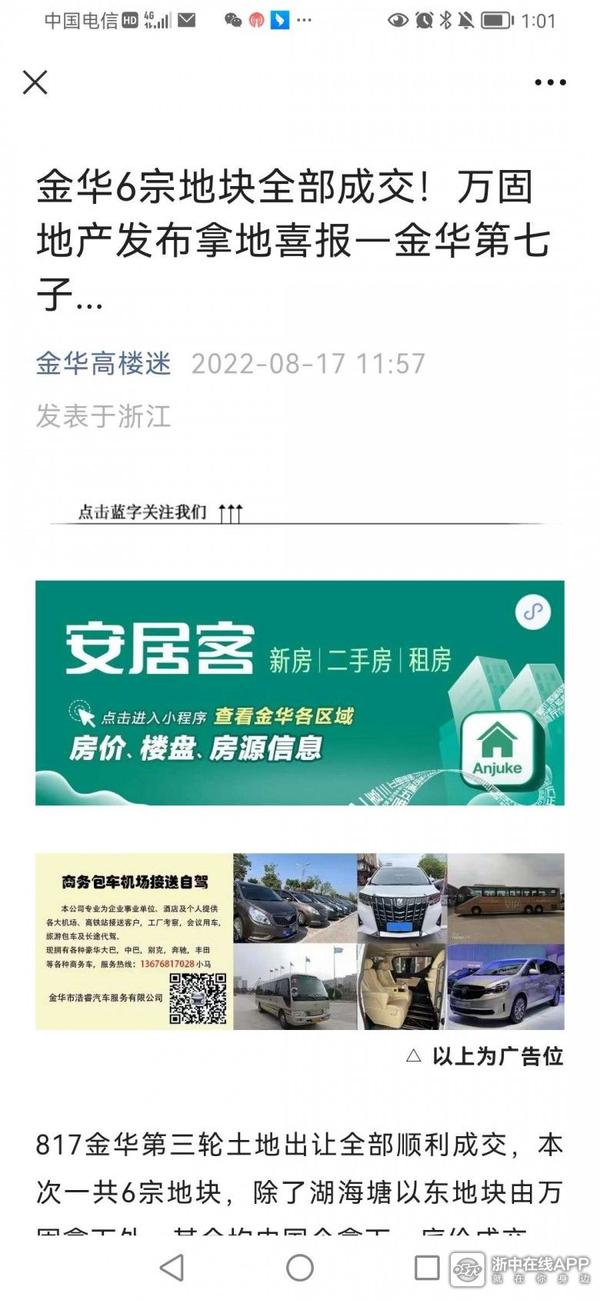Tap the system home button
Viewport: 600px width, 1300px height.
300,1267
